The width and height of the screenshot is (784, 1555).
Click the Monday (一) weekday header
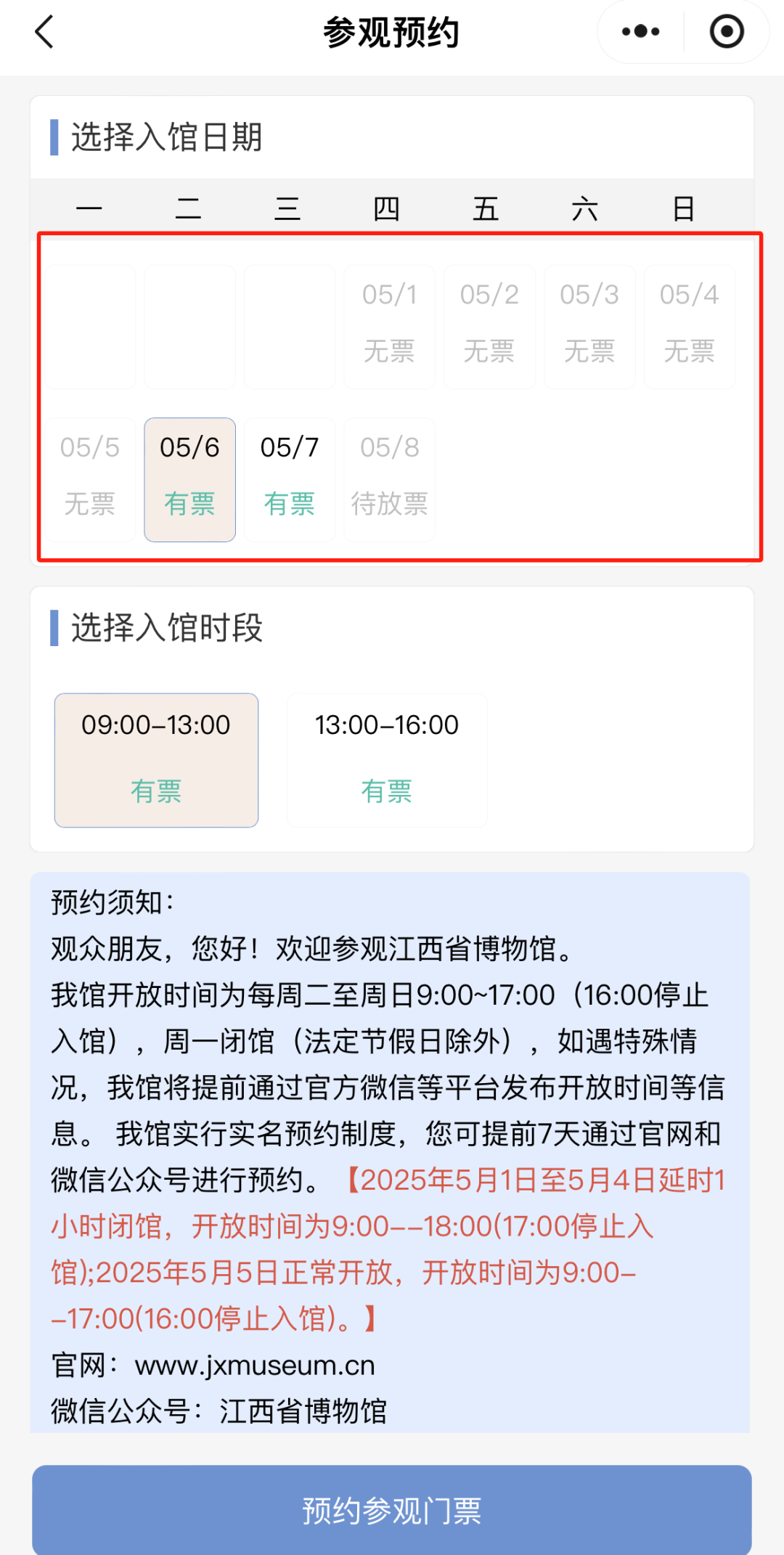(x=89, y=208)
